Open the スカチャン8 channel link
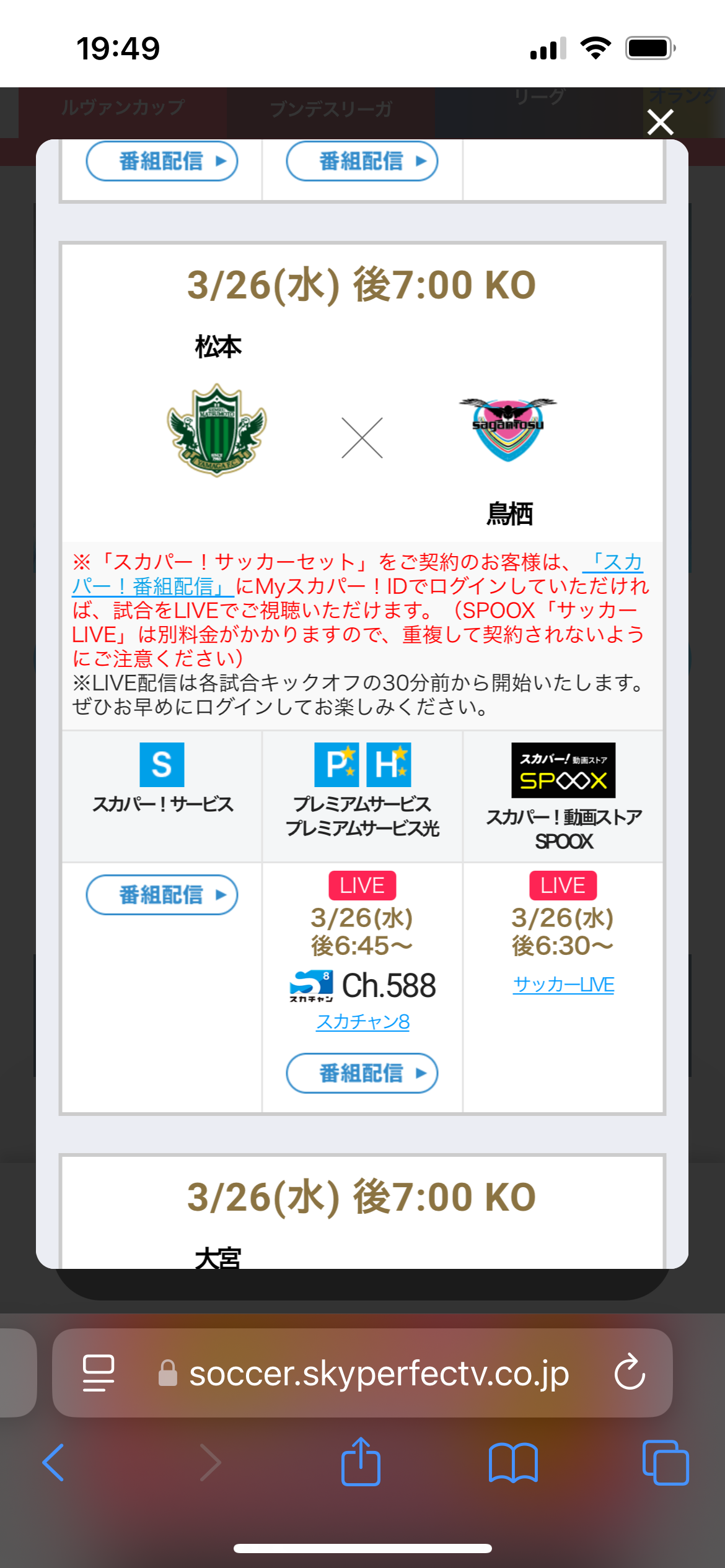 (362, 1021)
